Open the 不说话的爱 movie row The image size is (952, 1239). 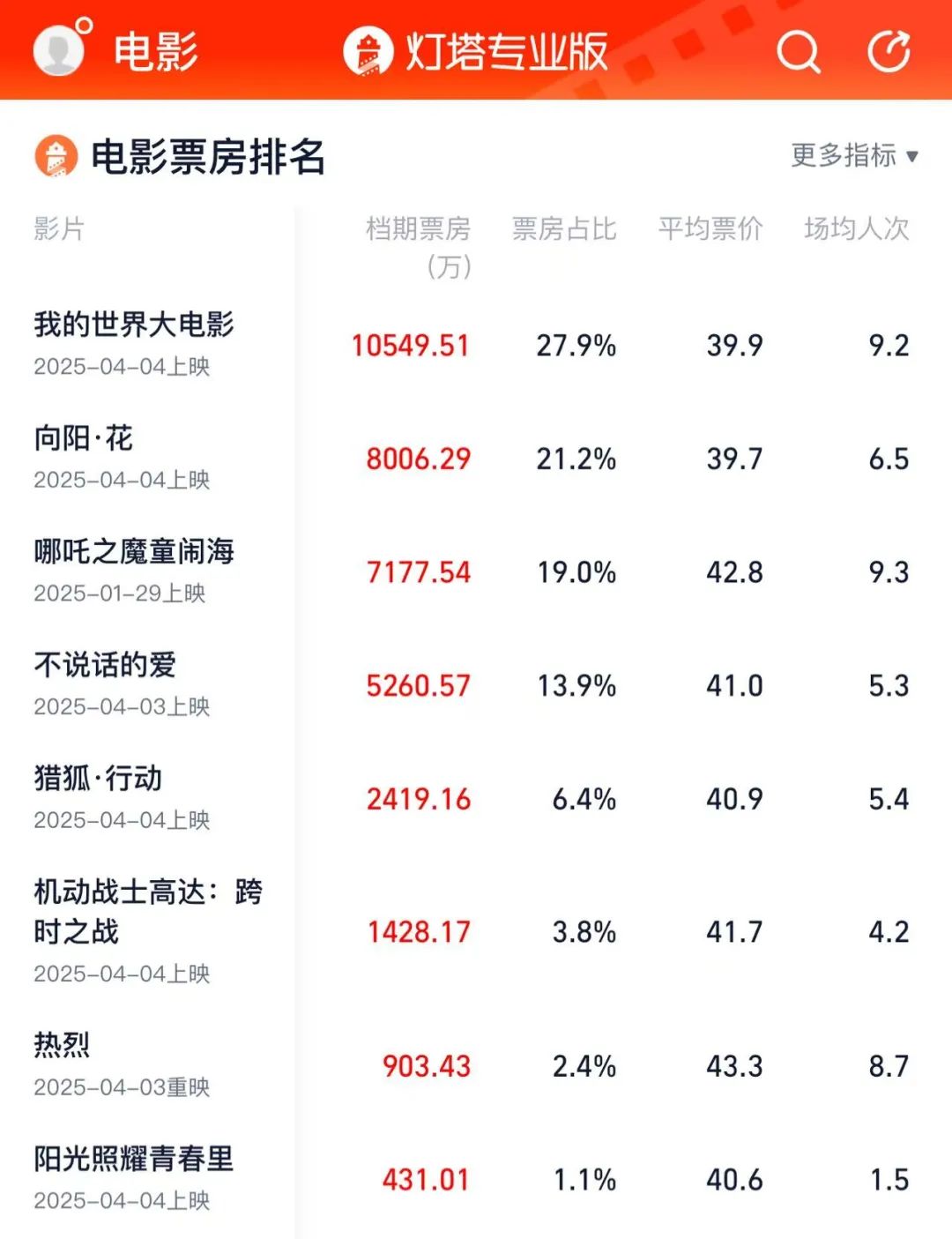[x=476, y=685]
